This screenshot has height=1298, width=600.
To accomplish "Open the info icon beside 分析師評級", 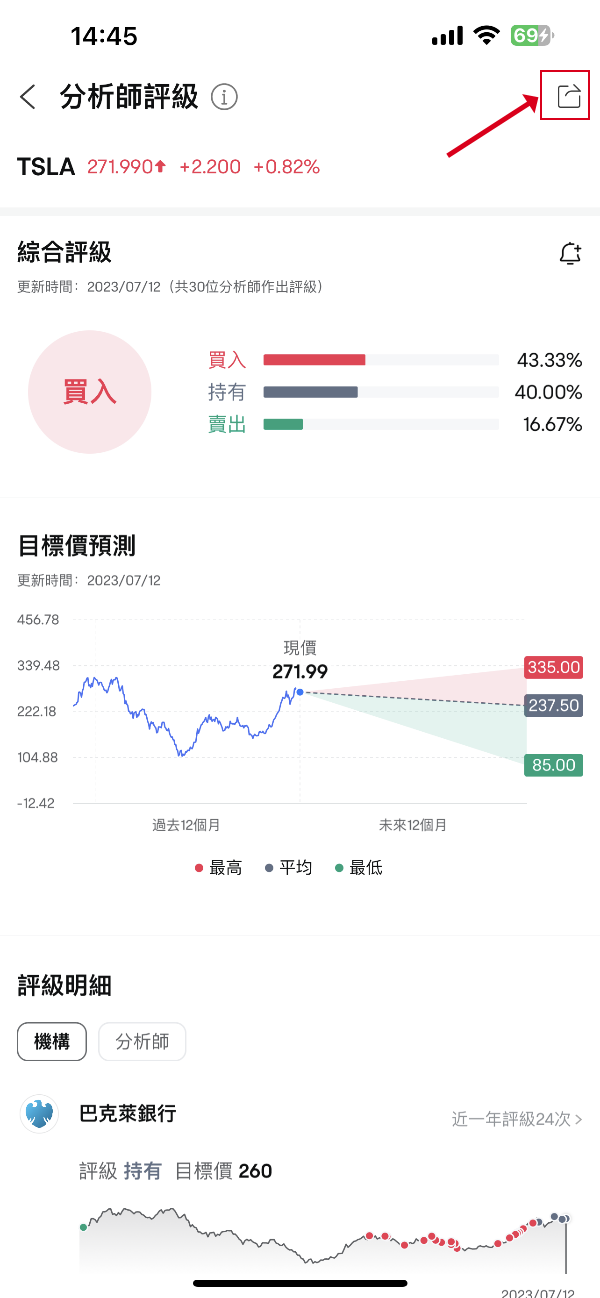I will click(225, 97).
